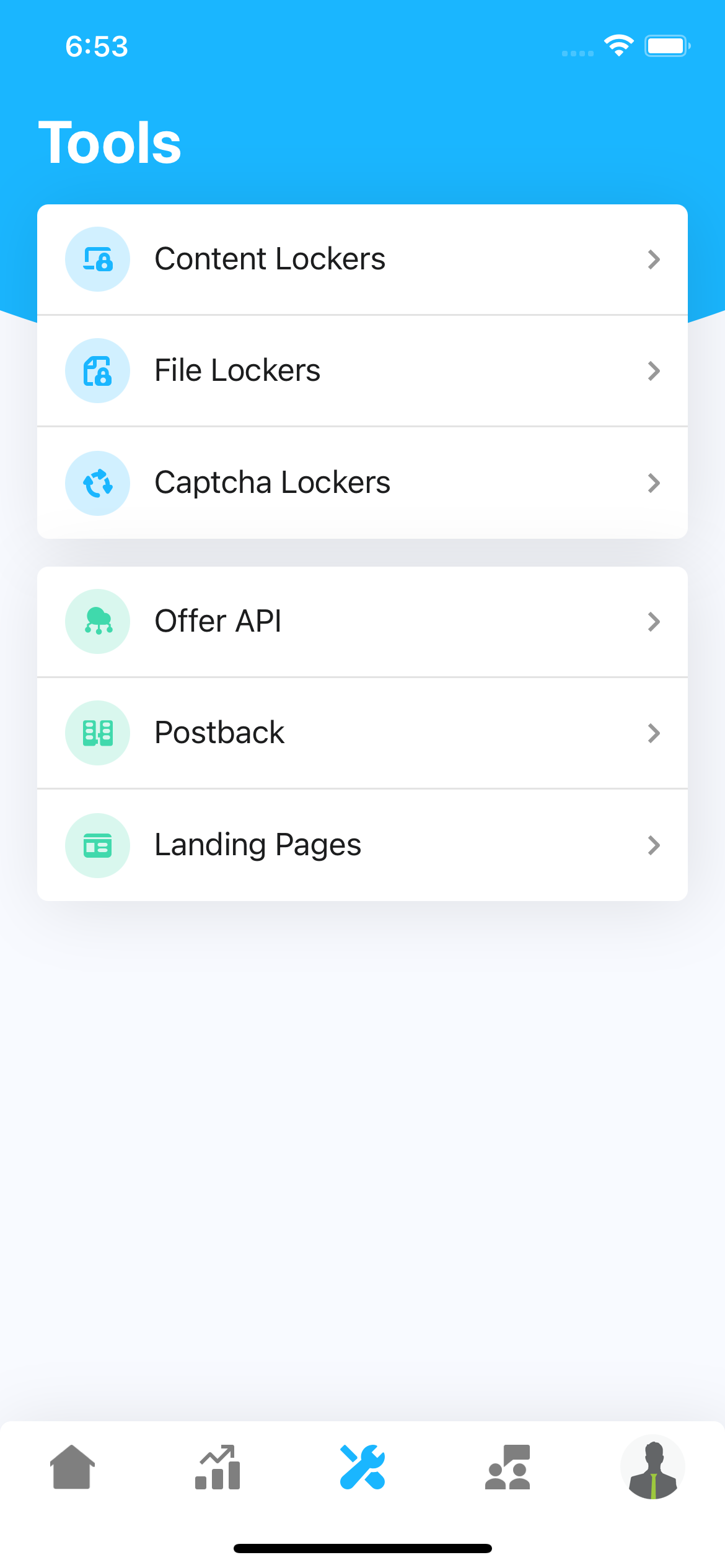Select Captcha Lockers
The image size is (725, 1568).
[362, 483]
